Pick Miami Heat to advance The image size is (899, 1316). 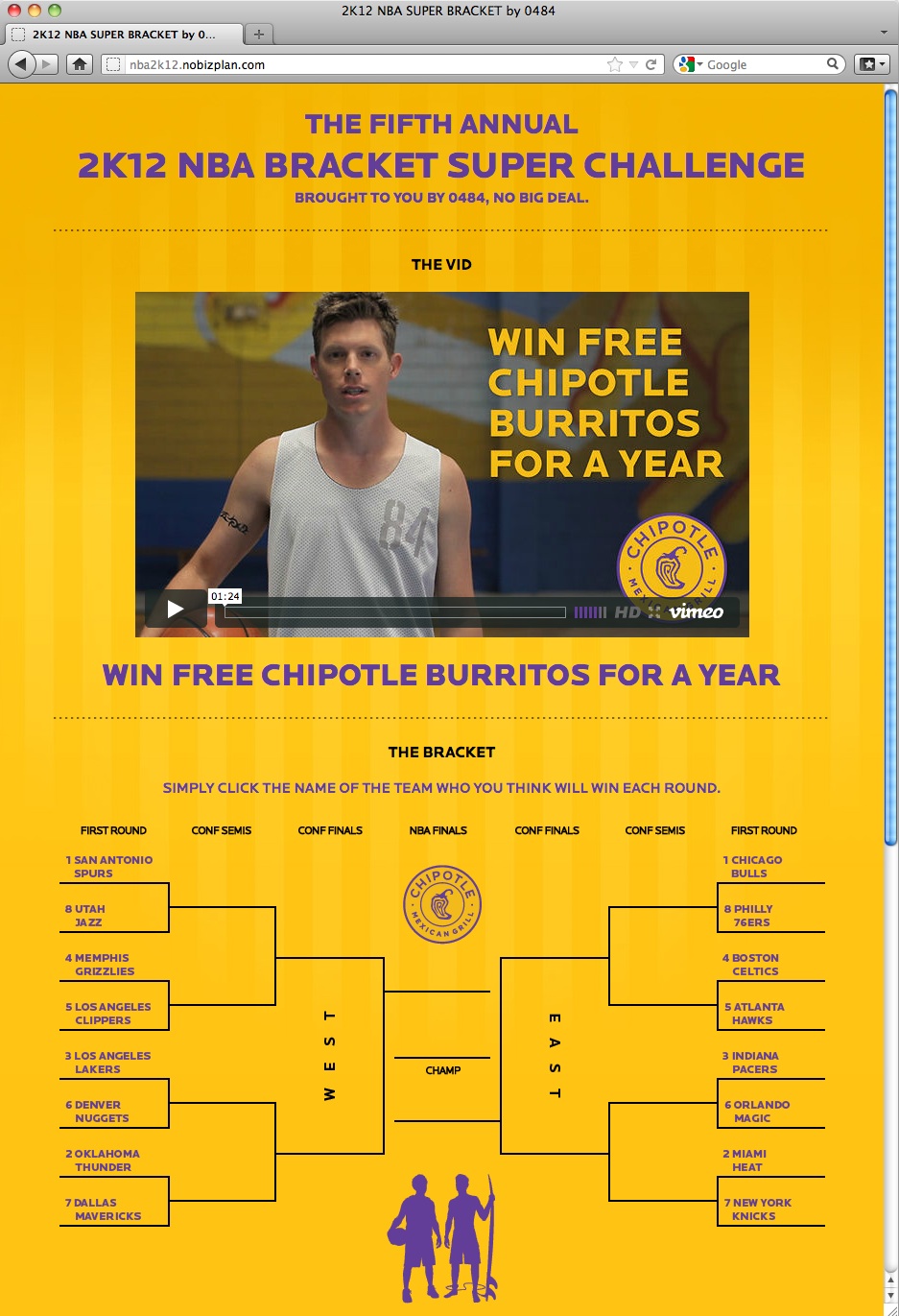click(745, 1160)
